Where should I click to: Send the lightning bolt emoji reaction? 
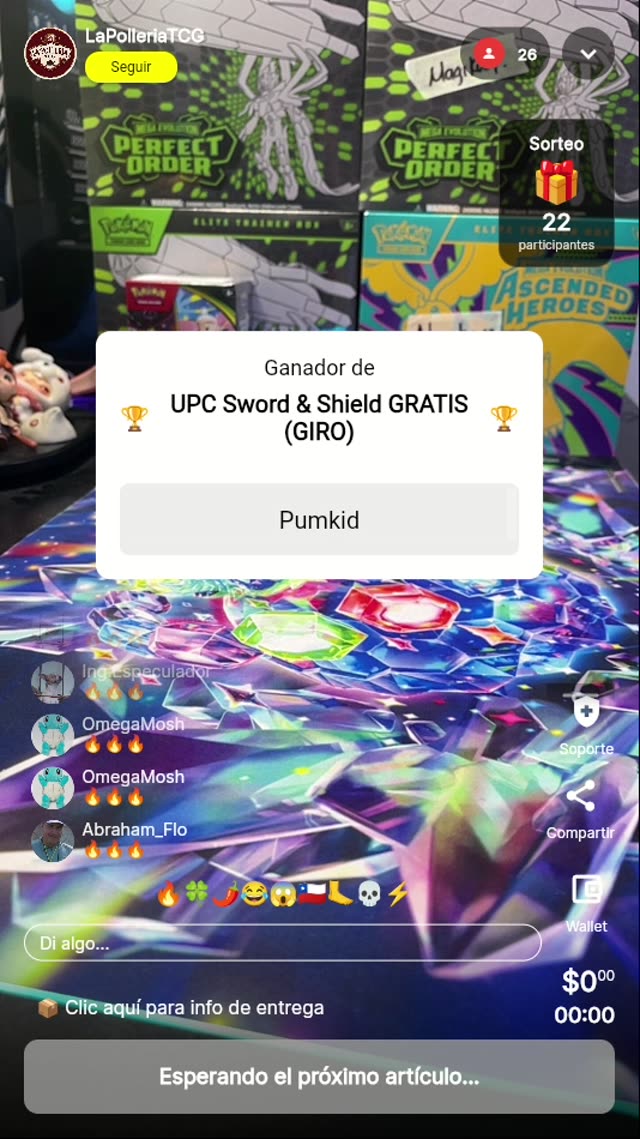(398, 894)
